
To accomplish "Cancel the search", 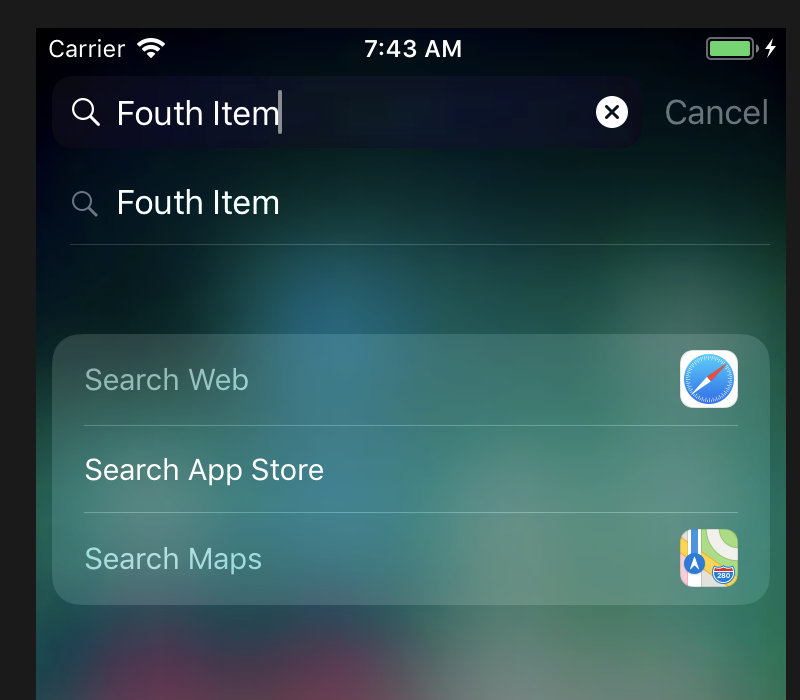I will (716, 112).
